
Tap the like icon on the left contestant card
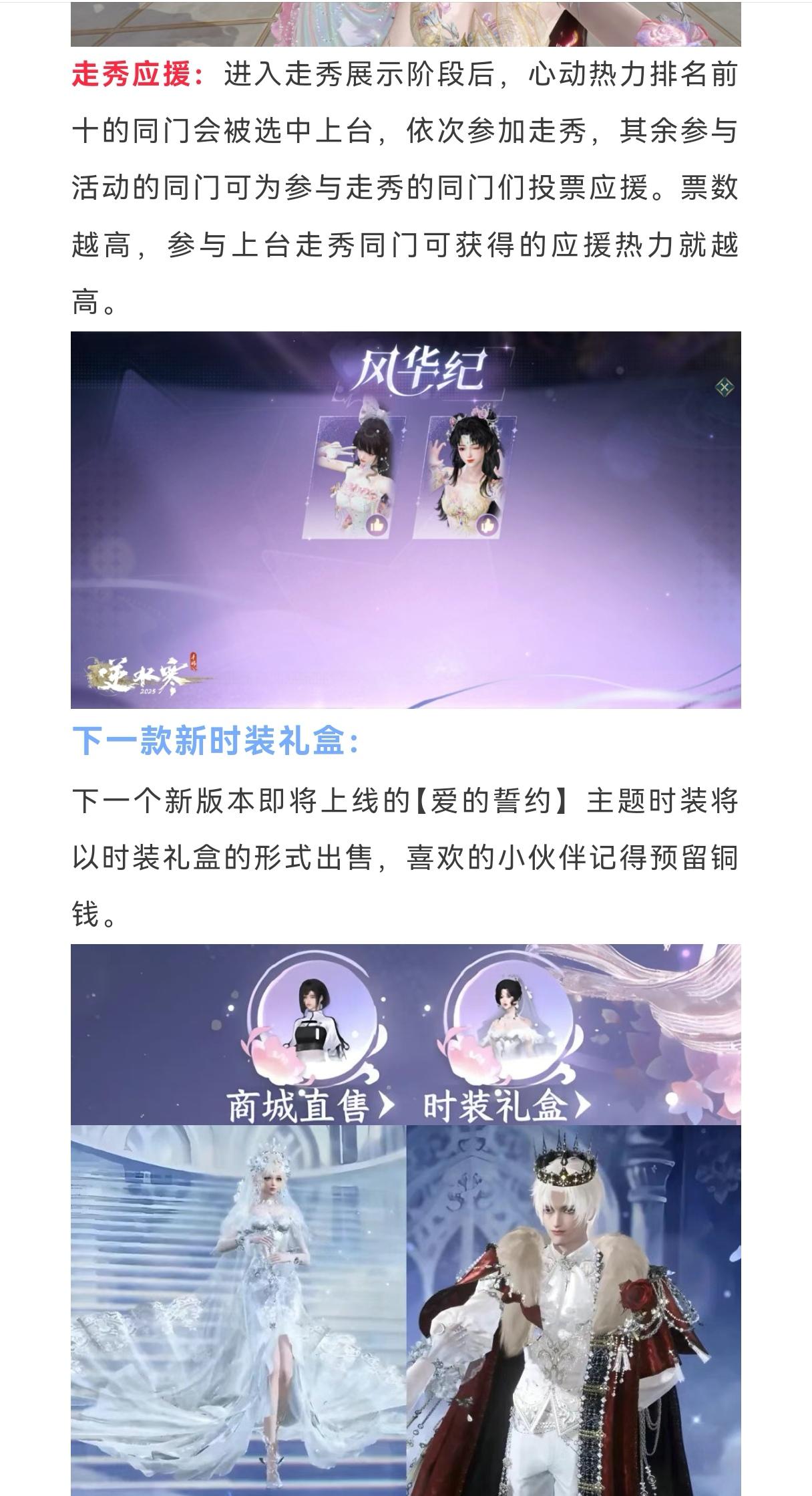pos(377,525)
